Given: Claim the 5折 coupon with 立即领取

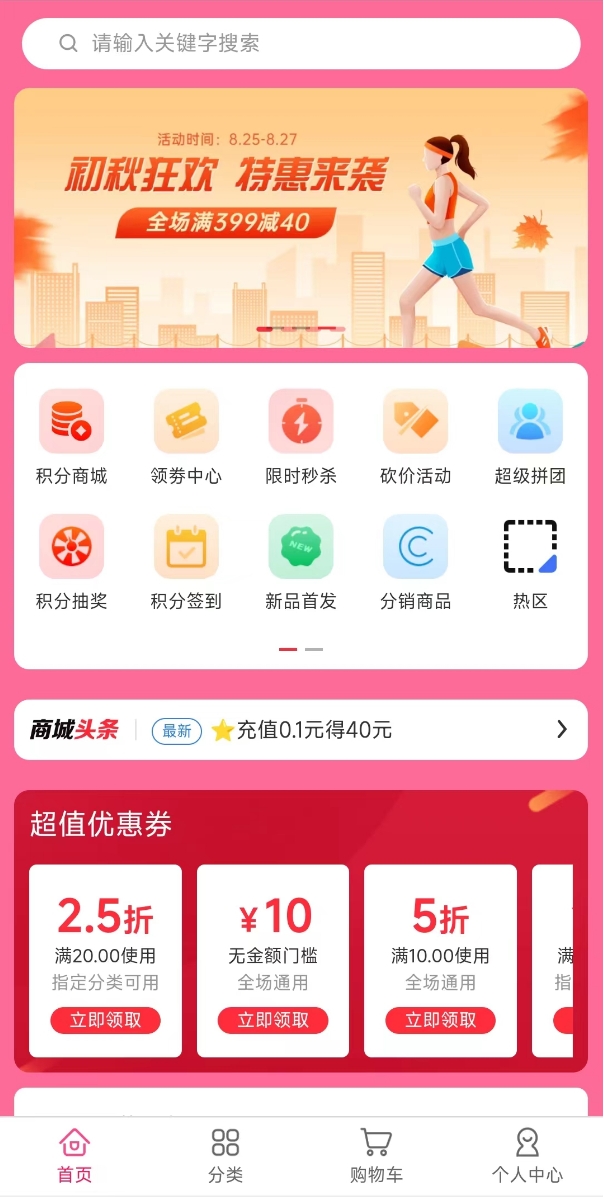Looking at the screenshot, I should [x=440, y=1020].
